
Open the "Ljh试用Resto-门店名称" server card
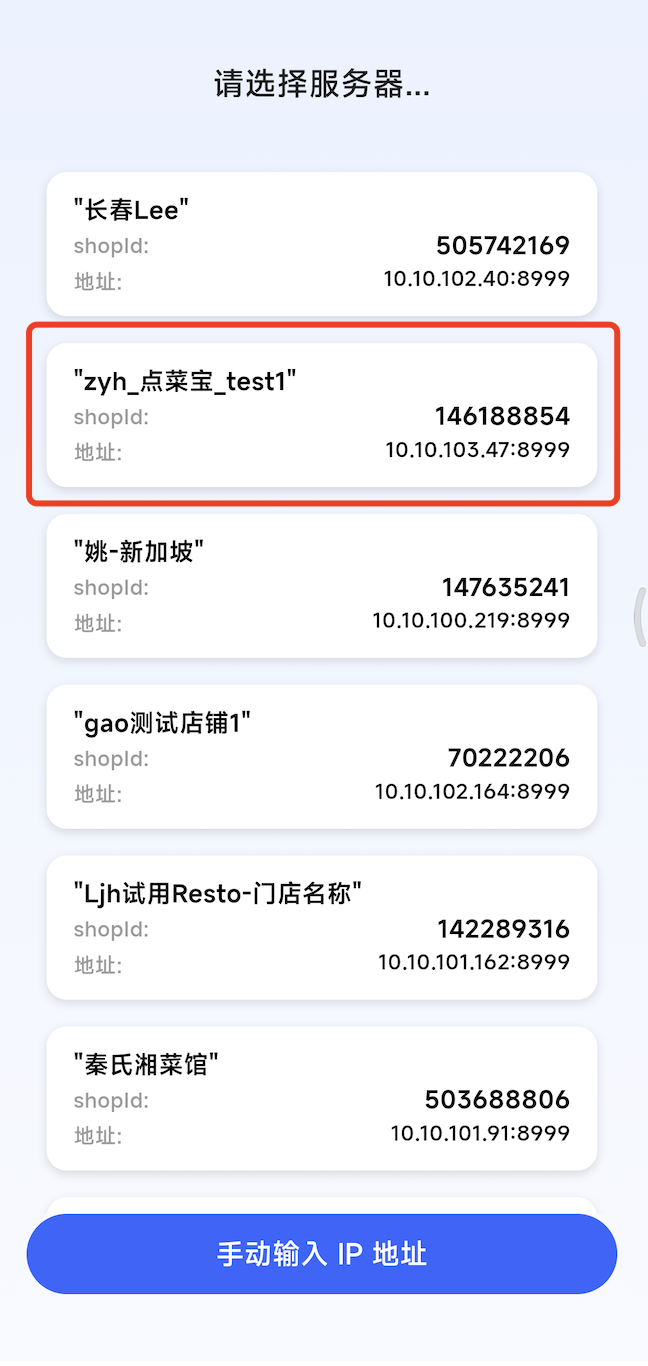[321, 928]
